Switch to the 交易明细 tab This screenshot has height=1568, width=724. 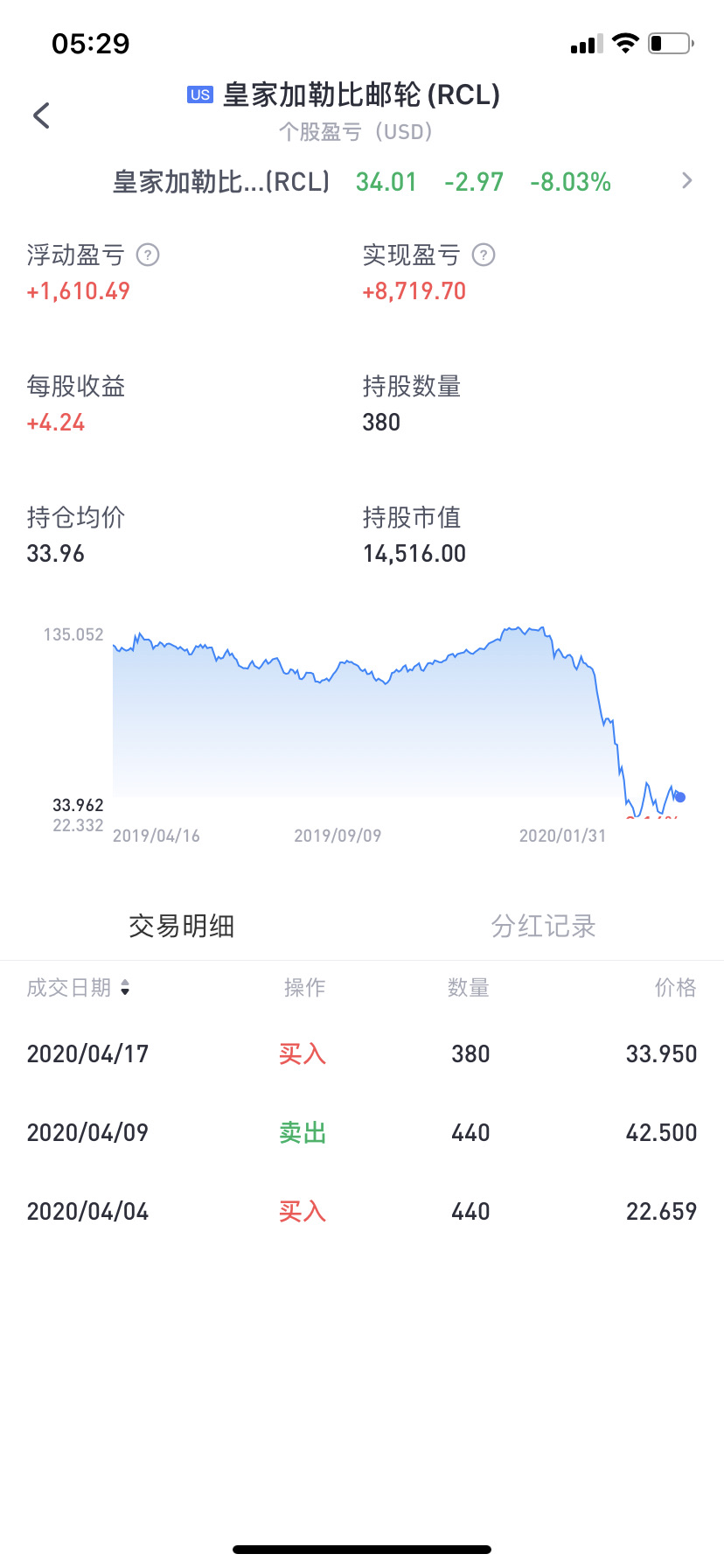click(181, 926)
